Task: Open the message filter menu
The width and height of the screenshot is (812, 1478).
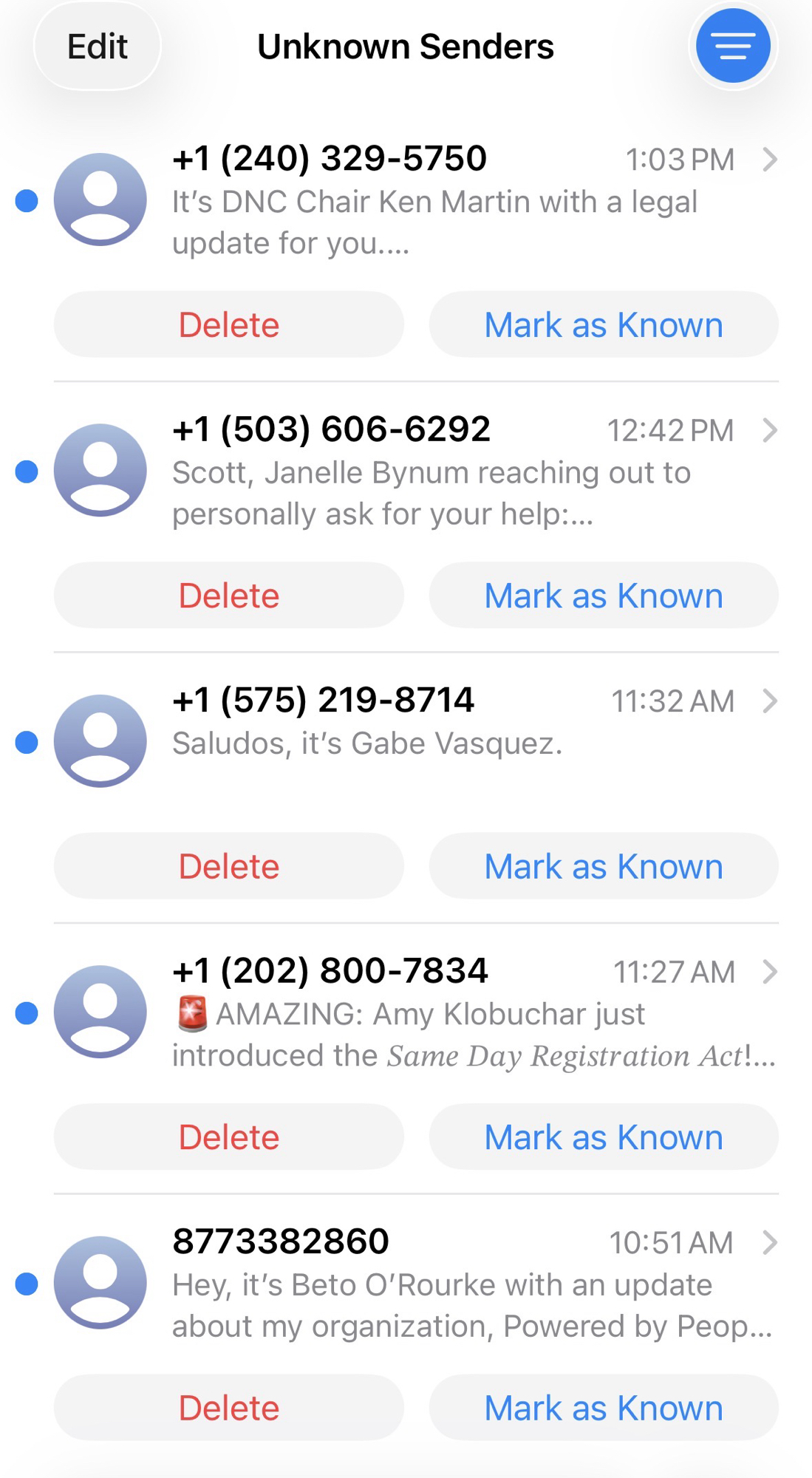Action: pyautogui.click(x=733, y=47)
